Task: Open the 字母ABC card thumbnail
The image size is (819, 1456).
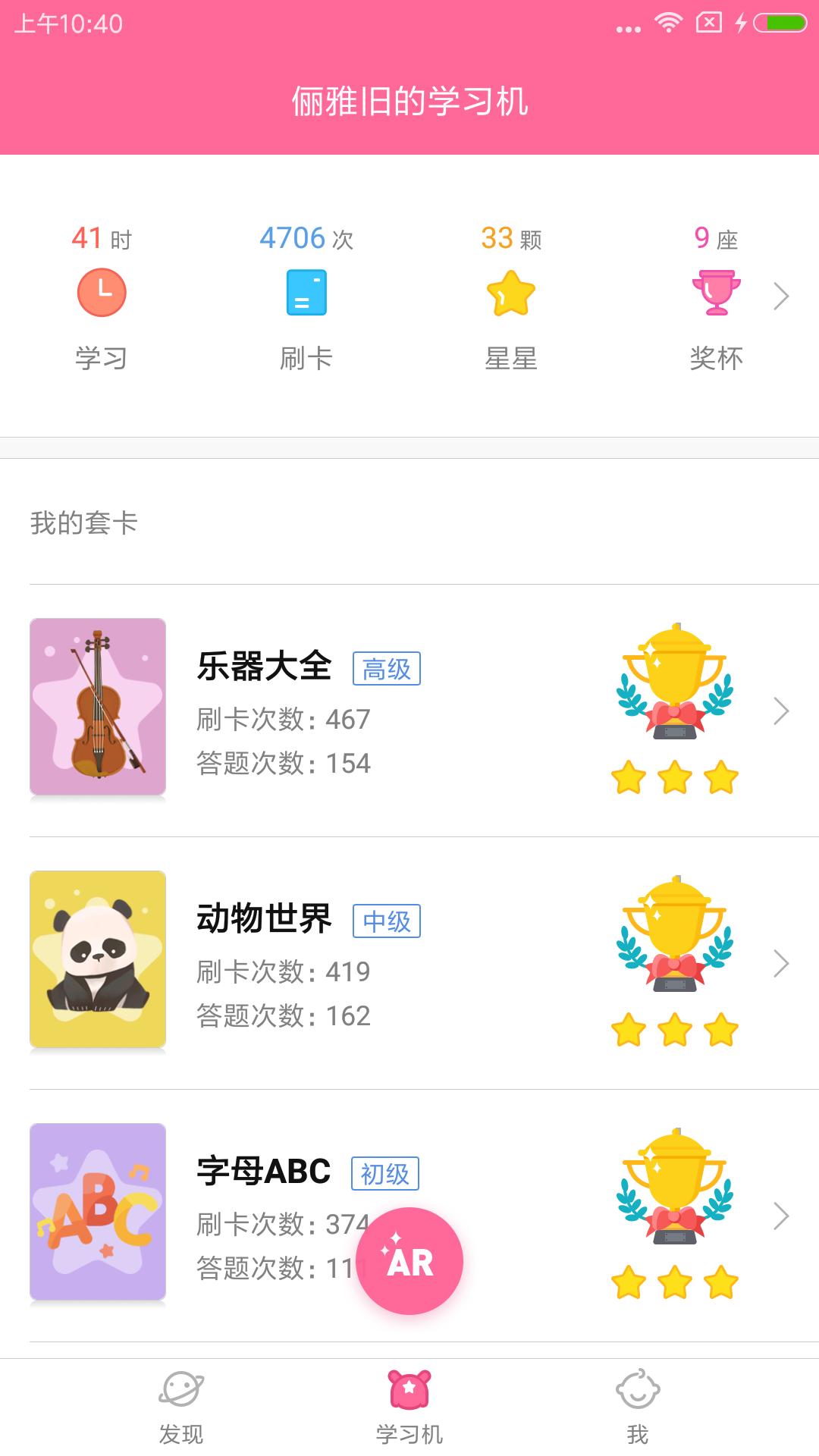Action: pyautogui.click(x=97, y=1210)
